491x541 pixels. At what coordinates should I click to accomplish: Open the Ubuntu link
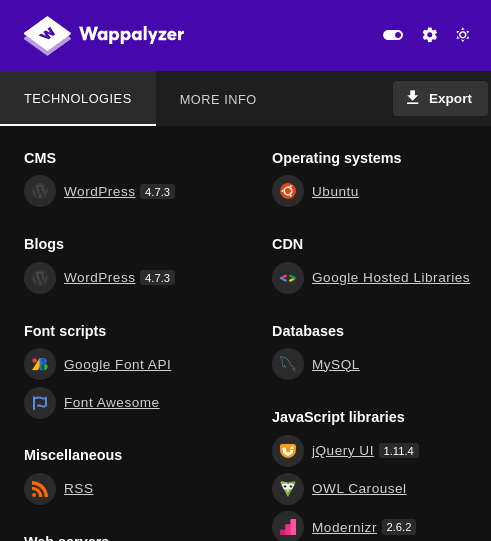point(335,191)
